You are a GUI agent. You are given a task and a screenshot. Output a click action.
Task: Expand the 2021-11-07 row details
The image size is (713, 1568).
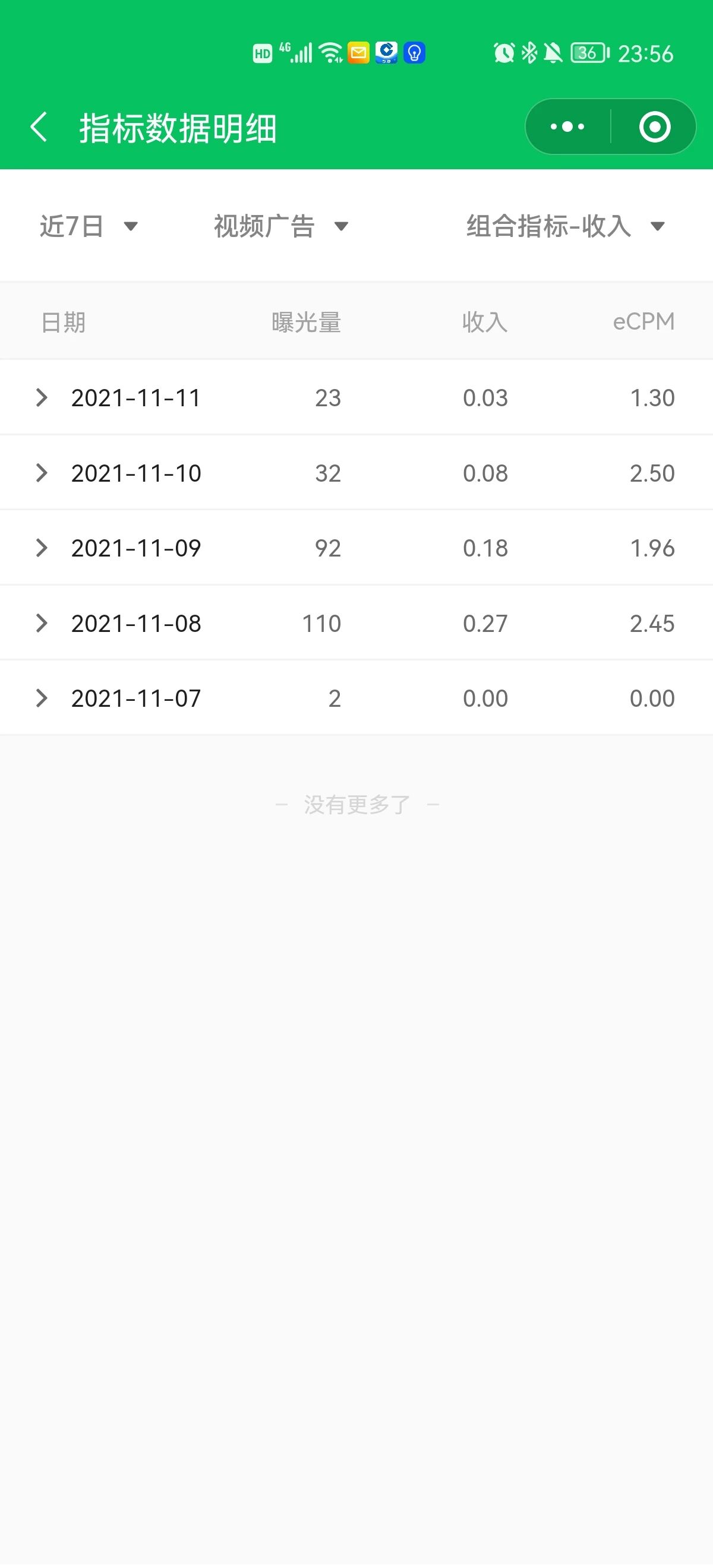coord(42,698)
